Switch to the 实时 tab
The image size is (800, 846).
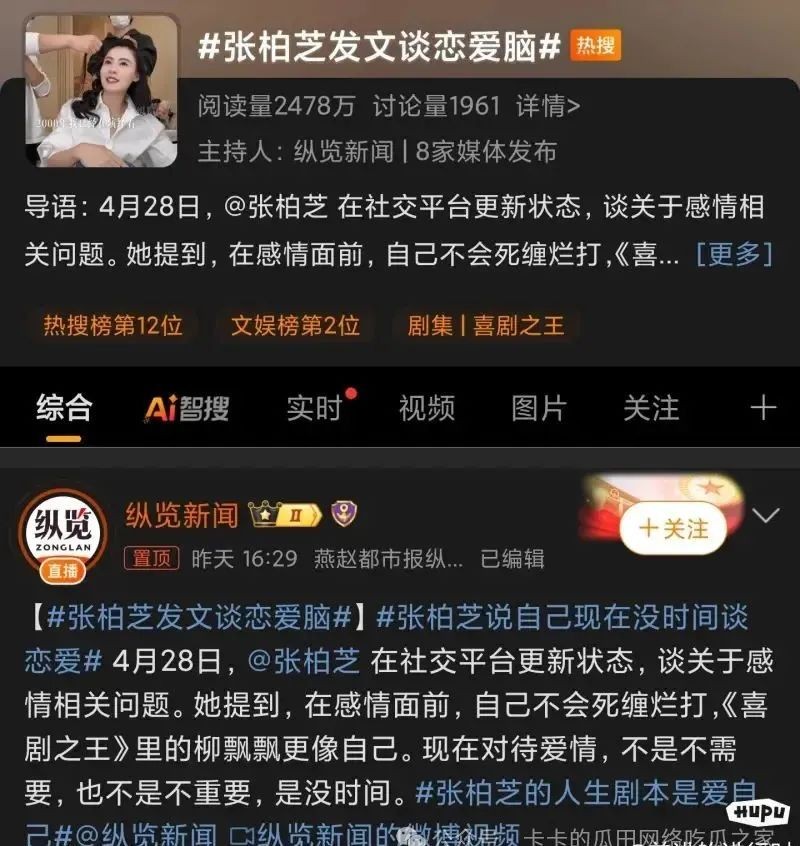[x=315, y=408]
